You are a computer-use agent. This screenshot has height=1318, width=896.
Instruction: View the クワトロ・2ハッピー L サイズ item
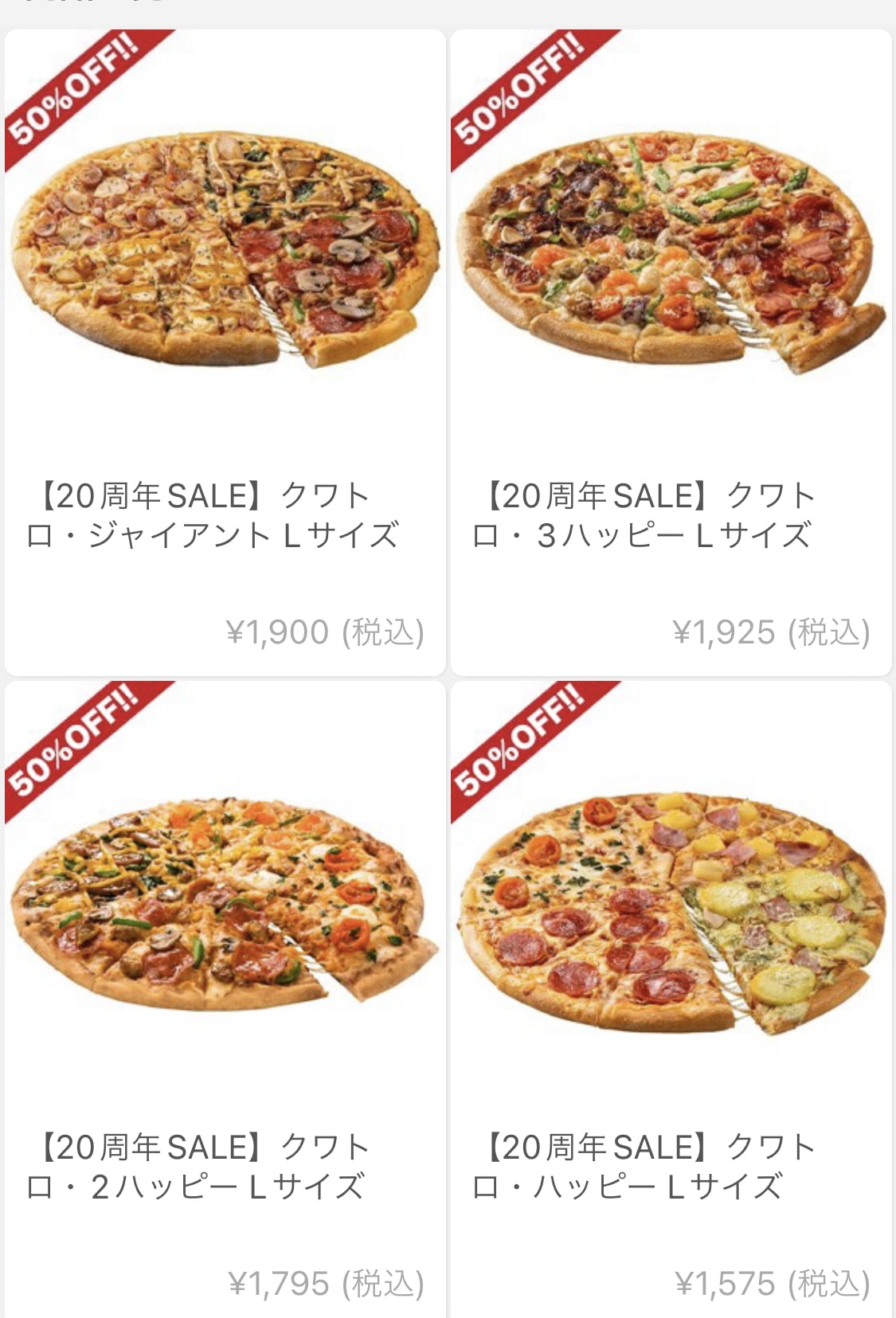(x=225, y=999)
